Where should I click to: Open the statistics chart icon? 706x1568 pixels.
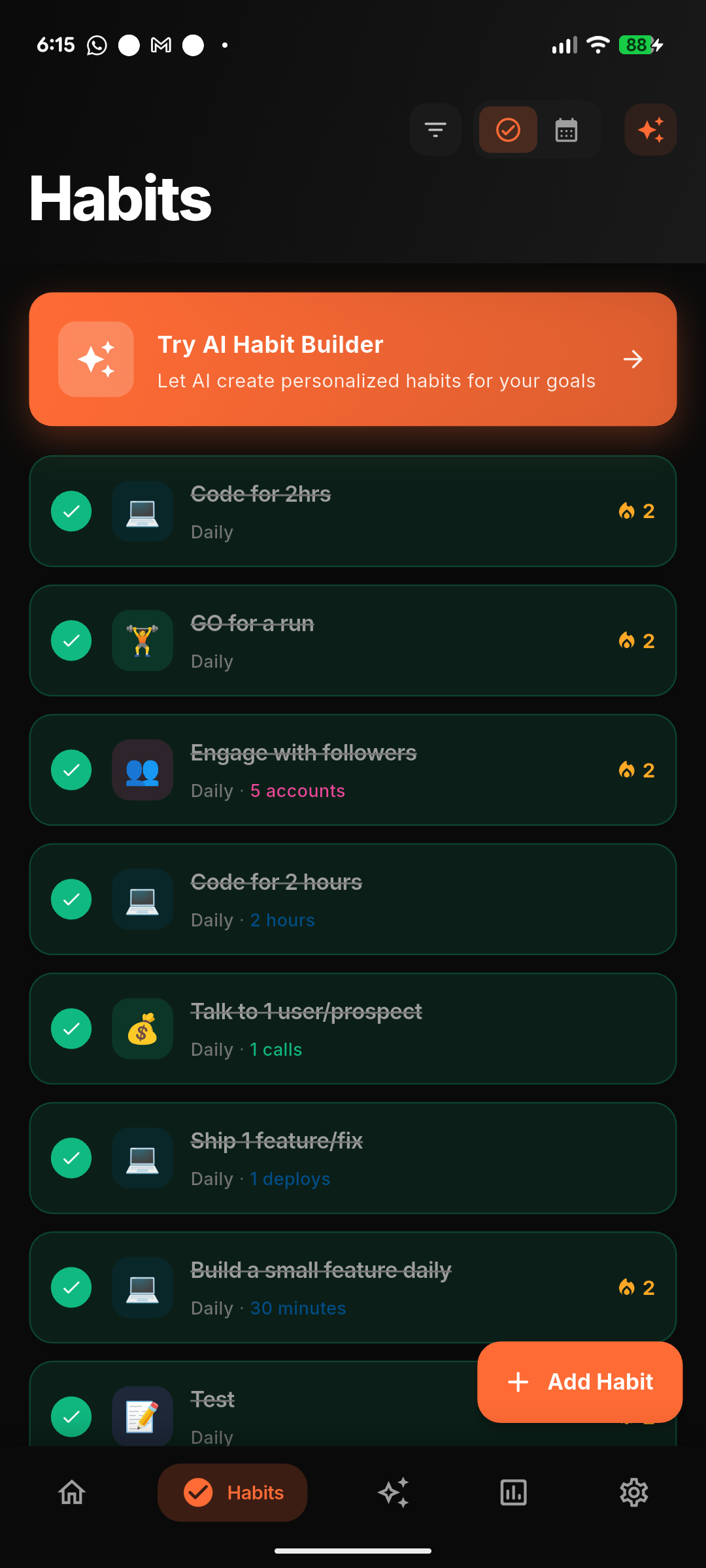click(x=513, y=1492)
